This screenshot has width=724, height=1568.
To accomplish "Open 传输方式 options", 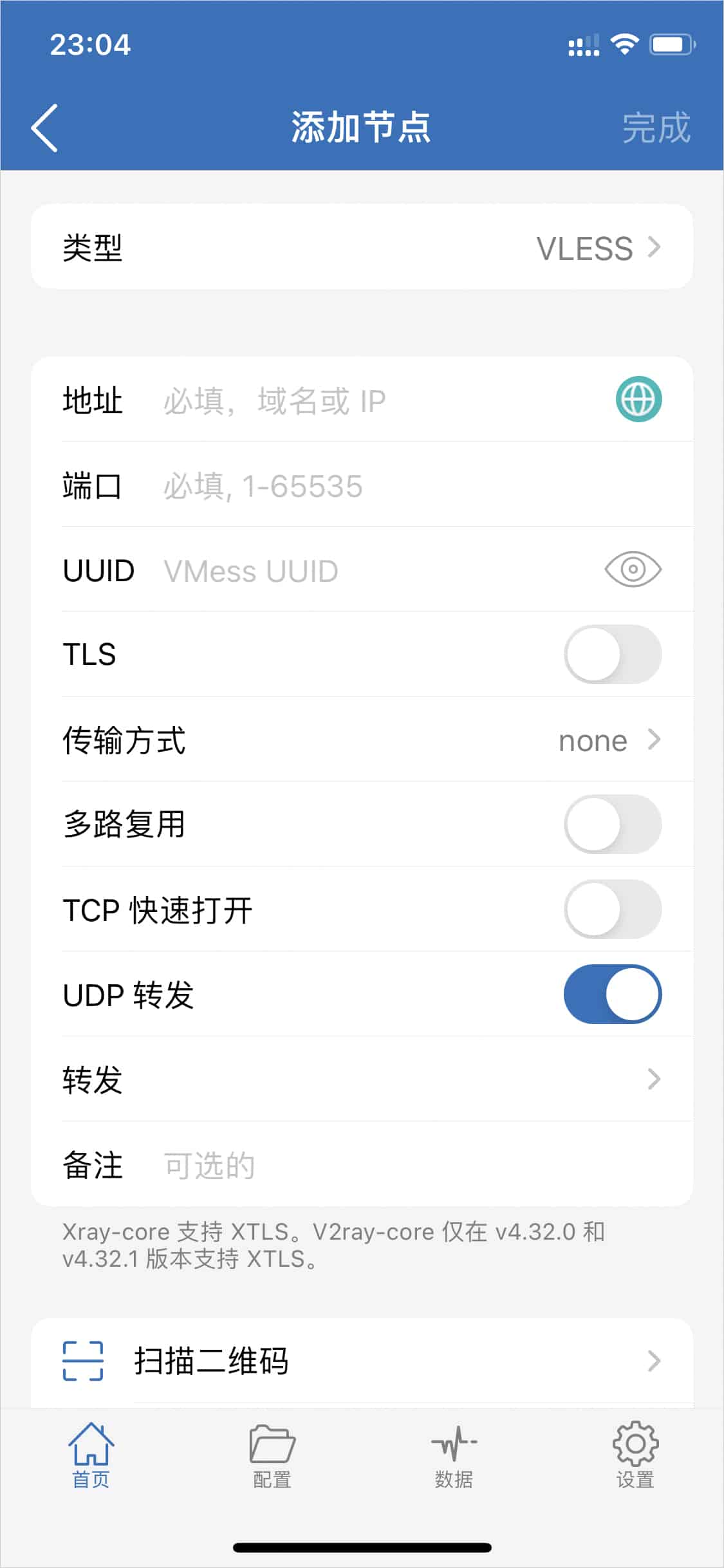I will point(362,740).
